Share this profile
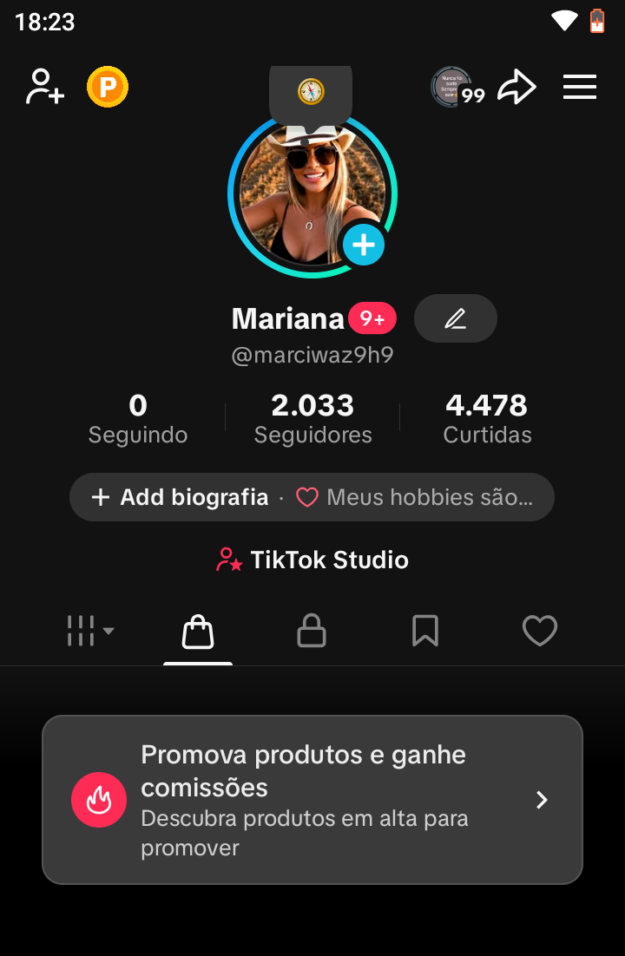This screenshot has width=625, height=956. pyautogui.click(x=516, y=87)
